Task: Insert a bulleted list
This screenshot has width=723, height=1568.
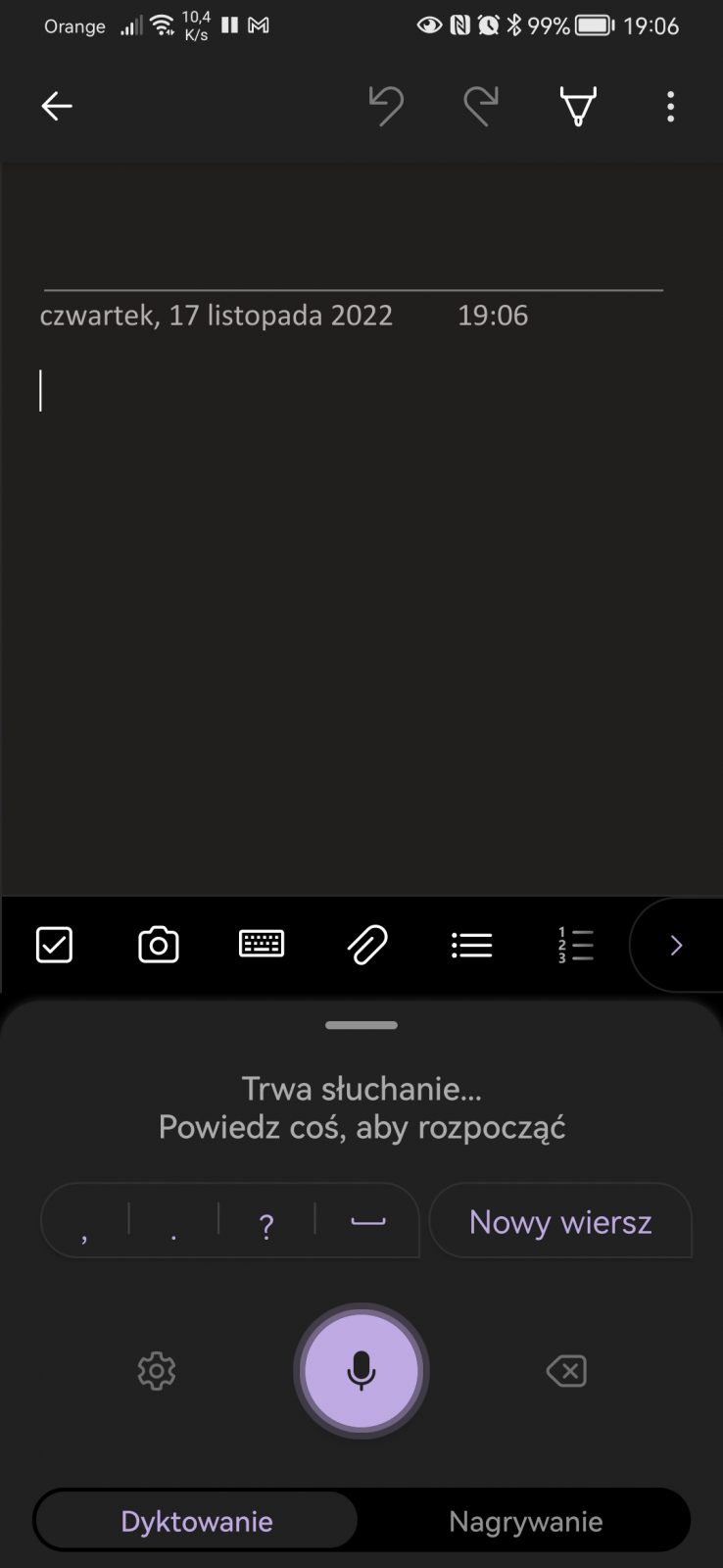Action: 471,945
